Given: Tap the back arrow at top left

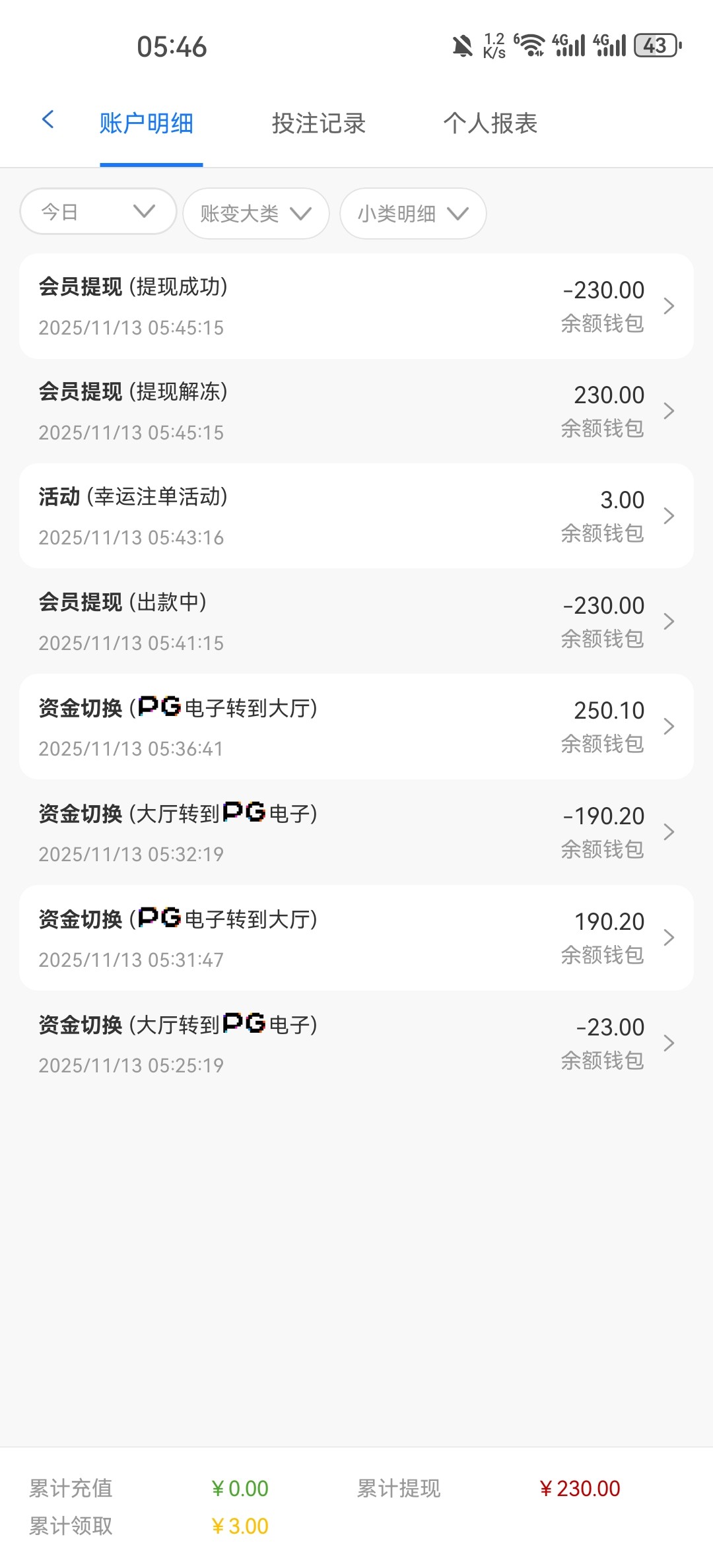Looking at the screenshot, I should tap(48, 119).
